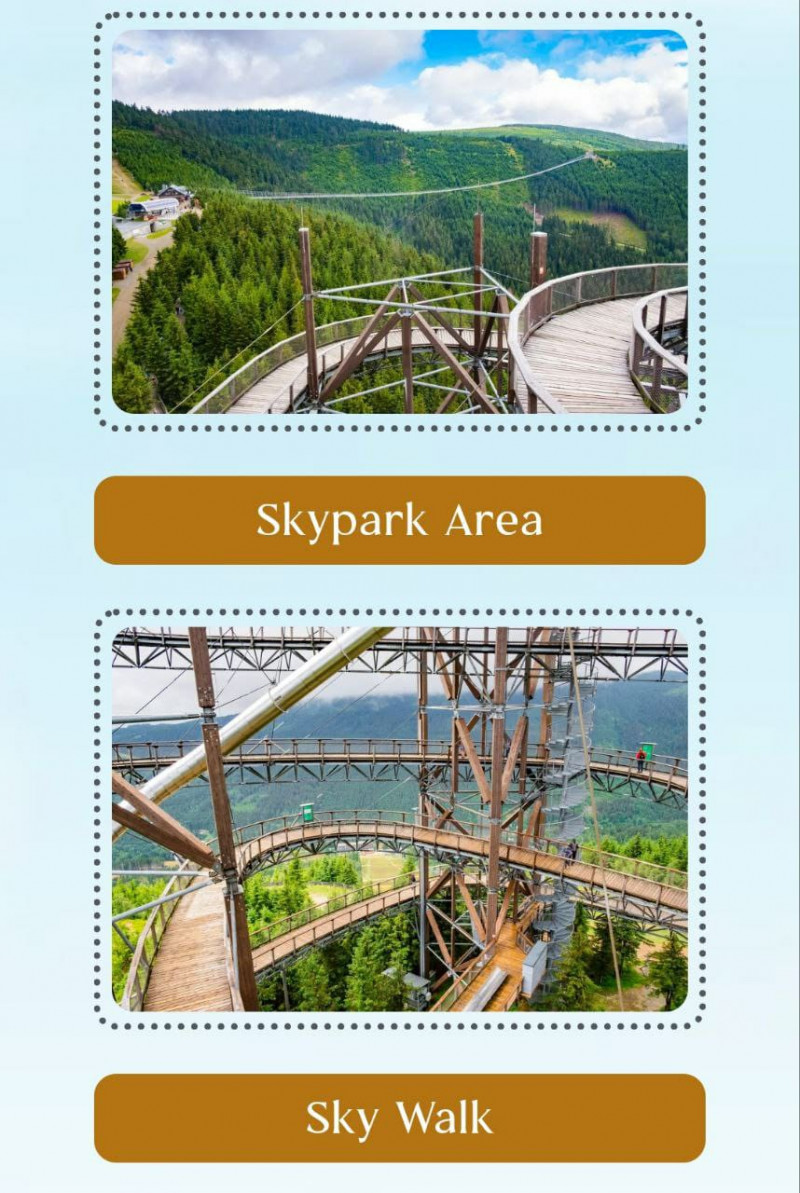Open the Sky Walk button
The width and height of the screenshot is (800, 1193).
coord(399,1118)
